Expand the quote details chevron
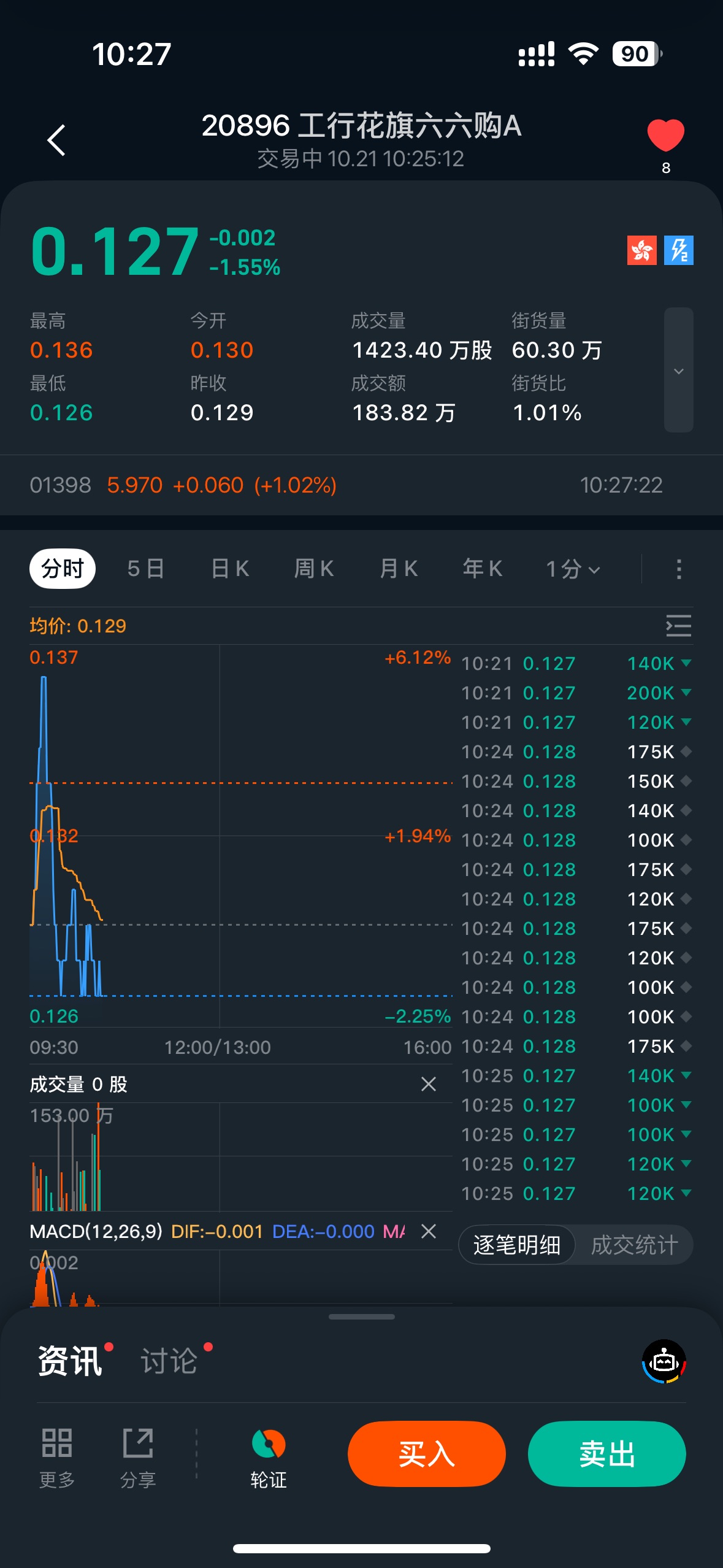The width and height of the screenshot is (723, 1568). (678, 371)
